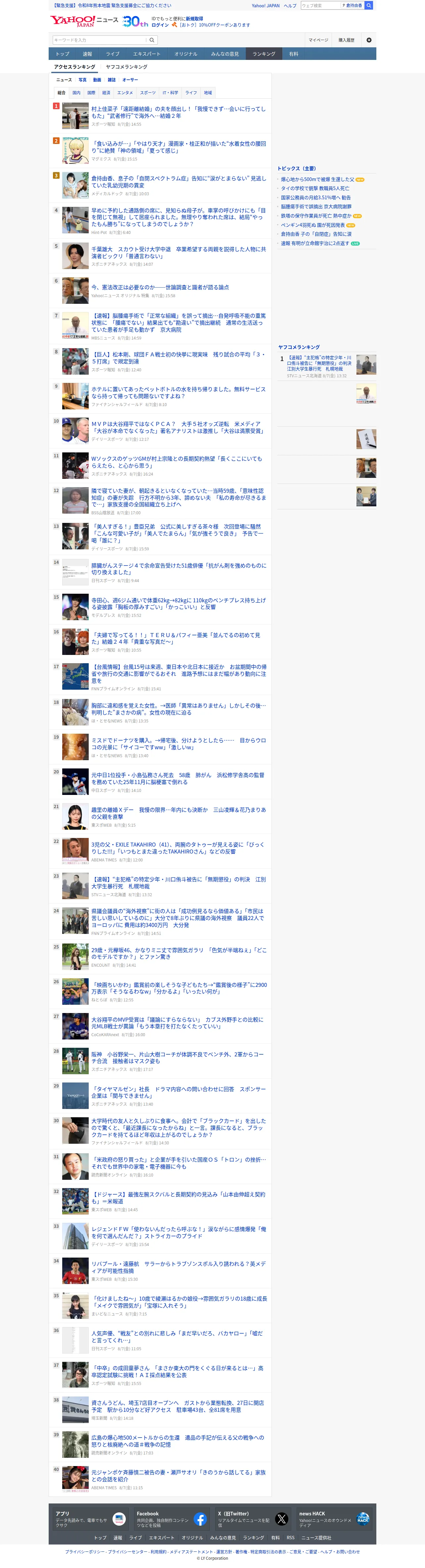Viewport: 425px width, 1568px height.
Task: Select the スポーツ category tab
Action: (148, 93)
